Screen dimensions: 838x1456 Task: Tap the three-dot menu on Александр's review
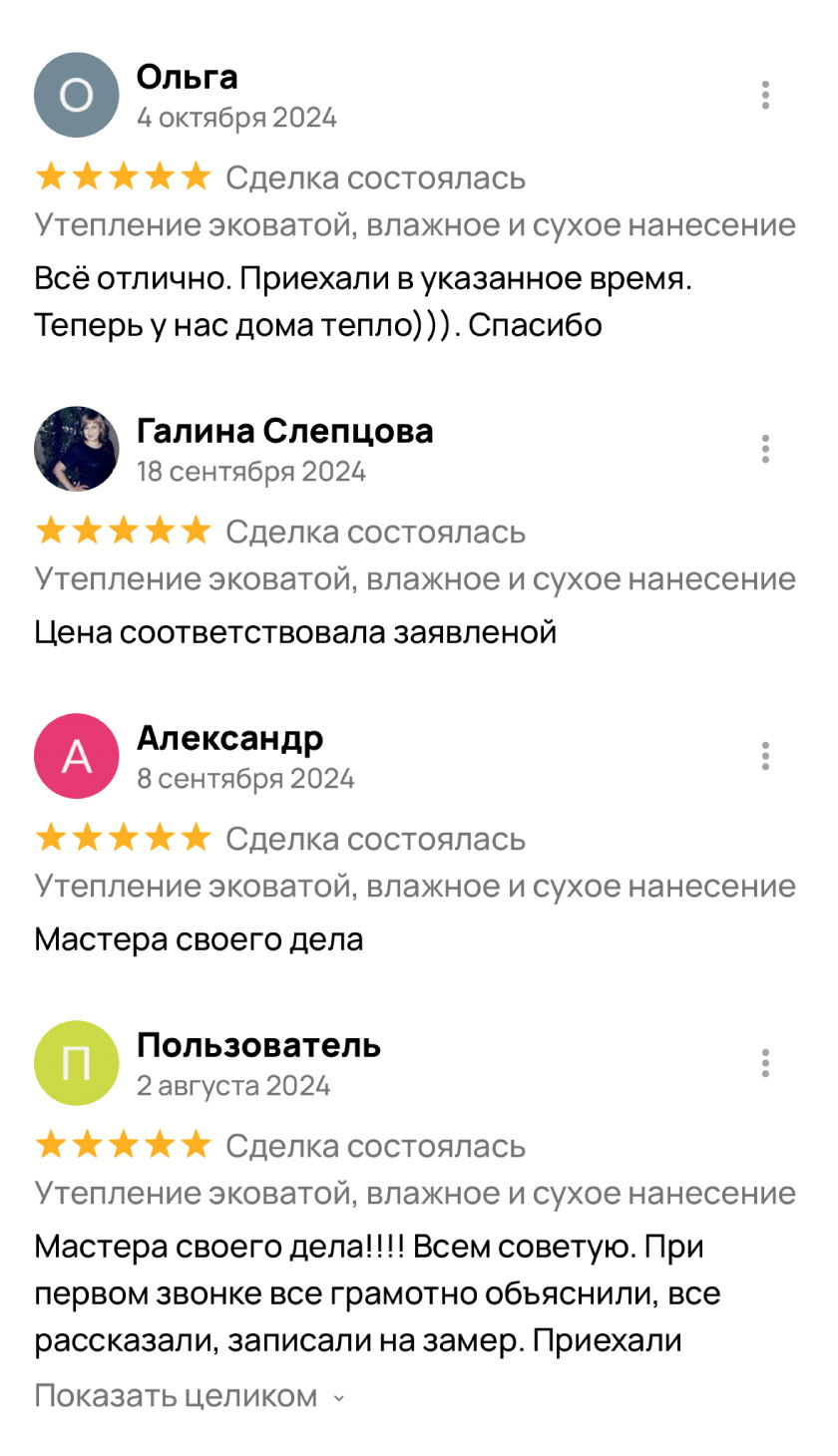(x=765, y=756)
